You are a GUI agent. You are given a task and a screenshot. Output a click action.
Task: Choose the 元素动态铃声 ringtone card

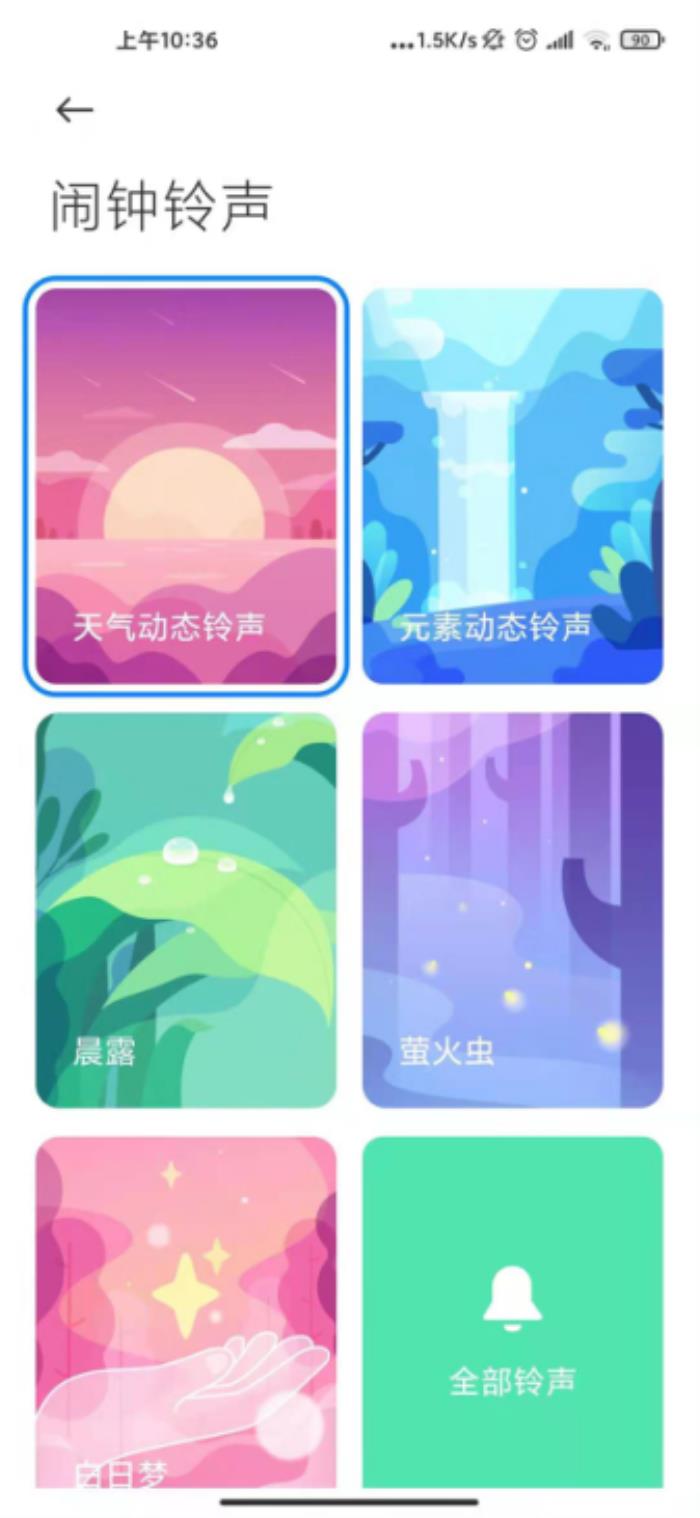pyautogui.click(x=512, y=486)
